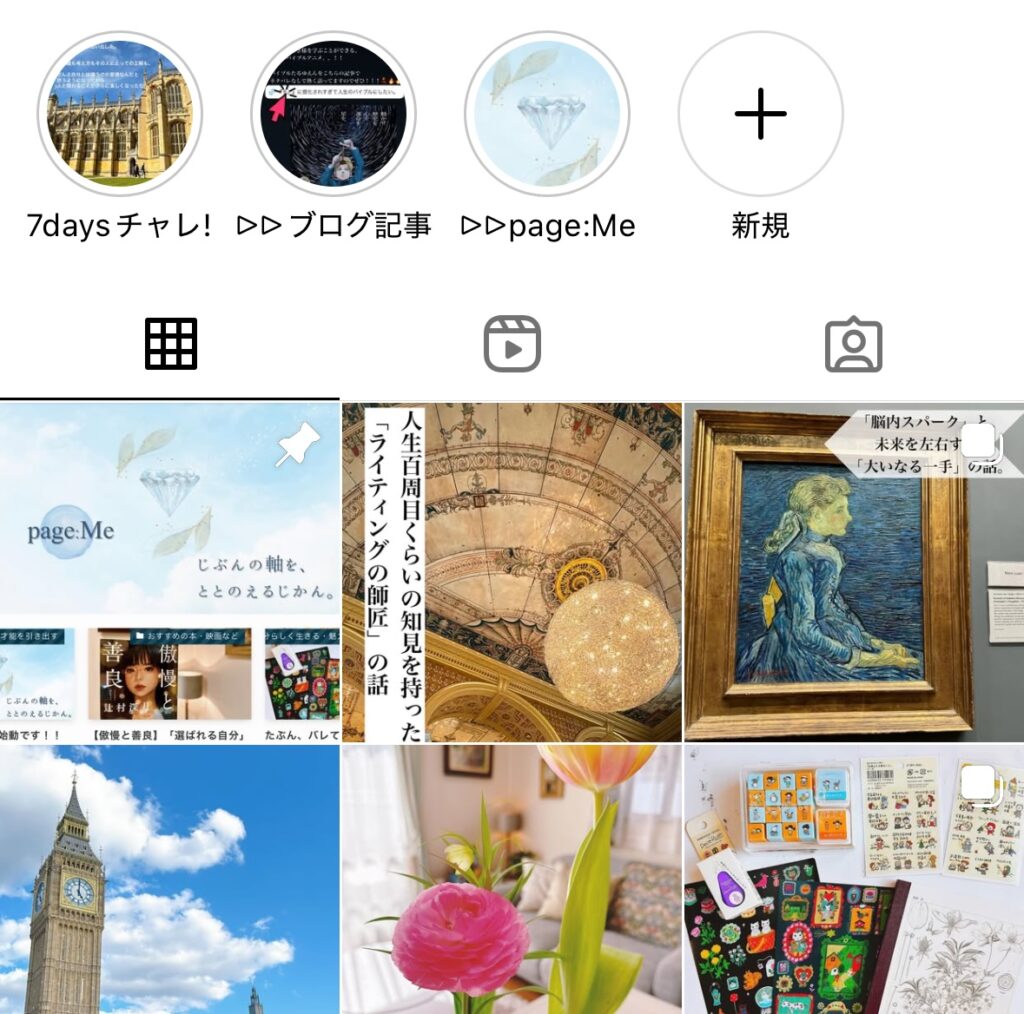Open the pink flower photo post
1024x1014 pixels.
coord(512,880)
